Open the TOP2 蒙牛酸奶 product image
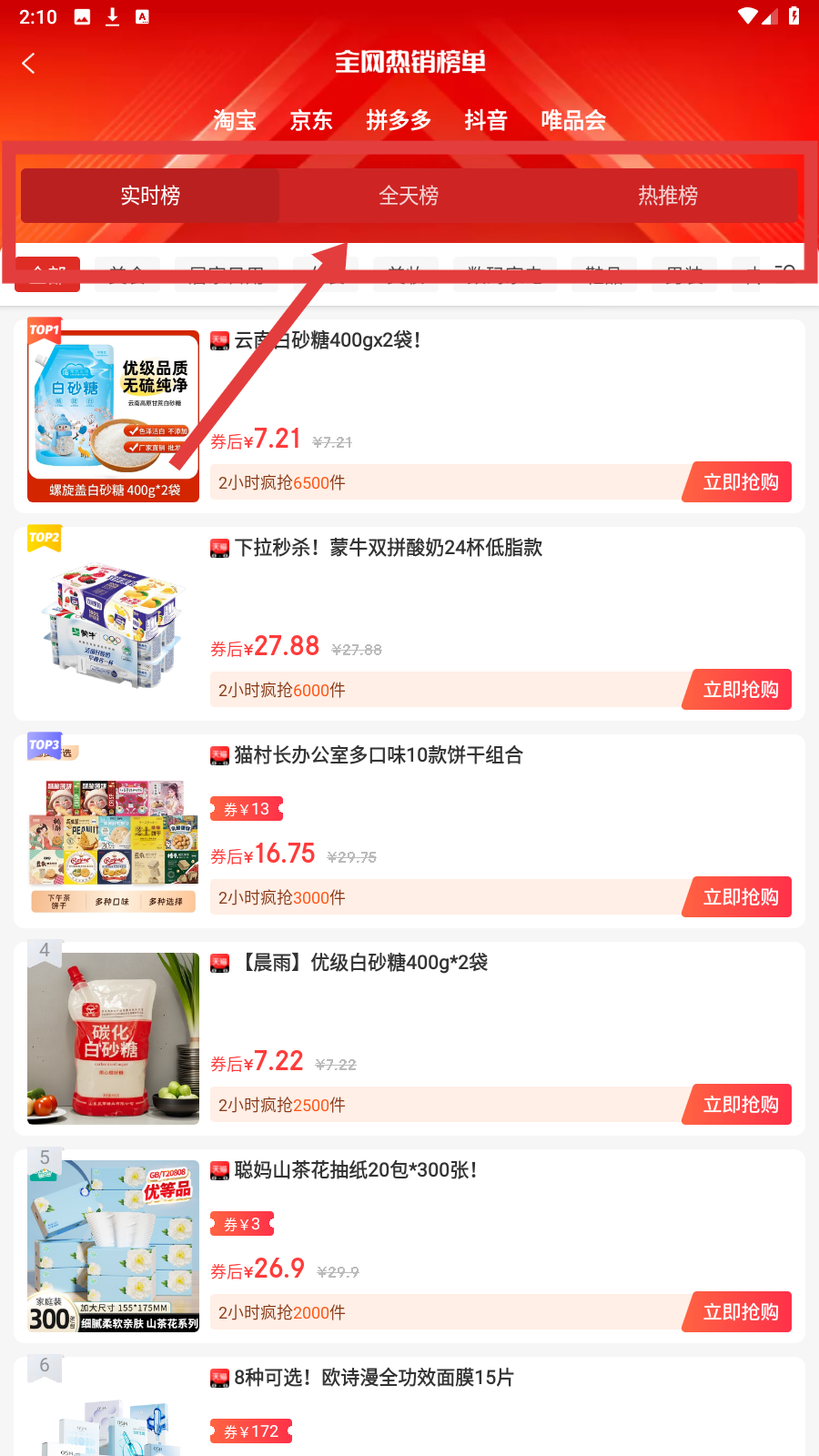 point(114,623)
